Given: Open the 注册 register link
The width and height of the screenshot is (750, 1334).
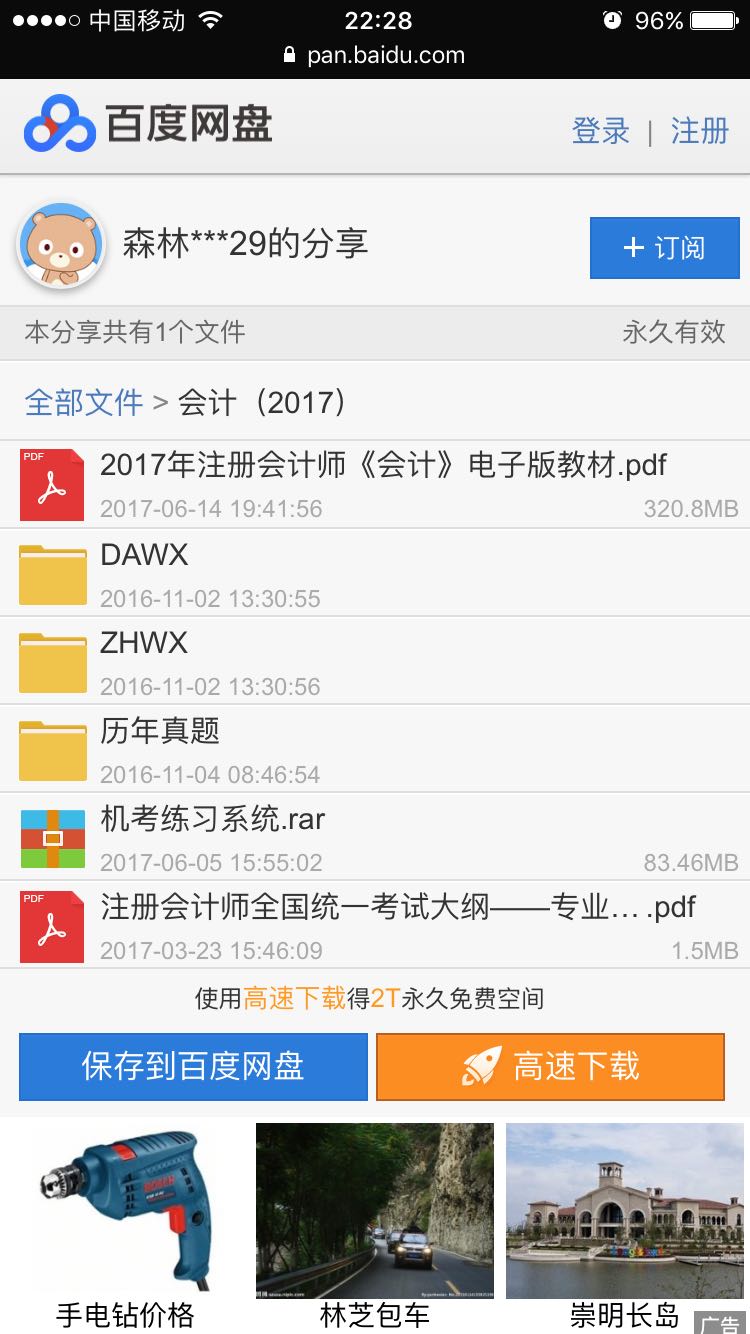Looking at the screenshot, I should (699, 131).
